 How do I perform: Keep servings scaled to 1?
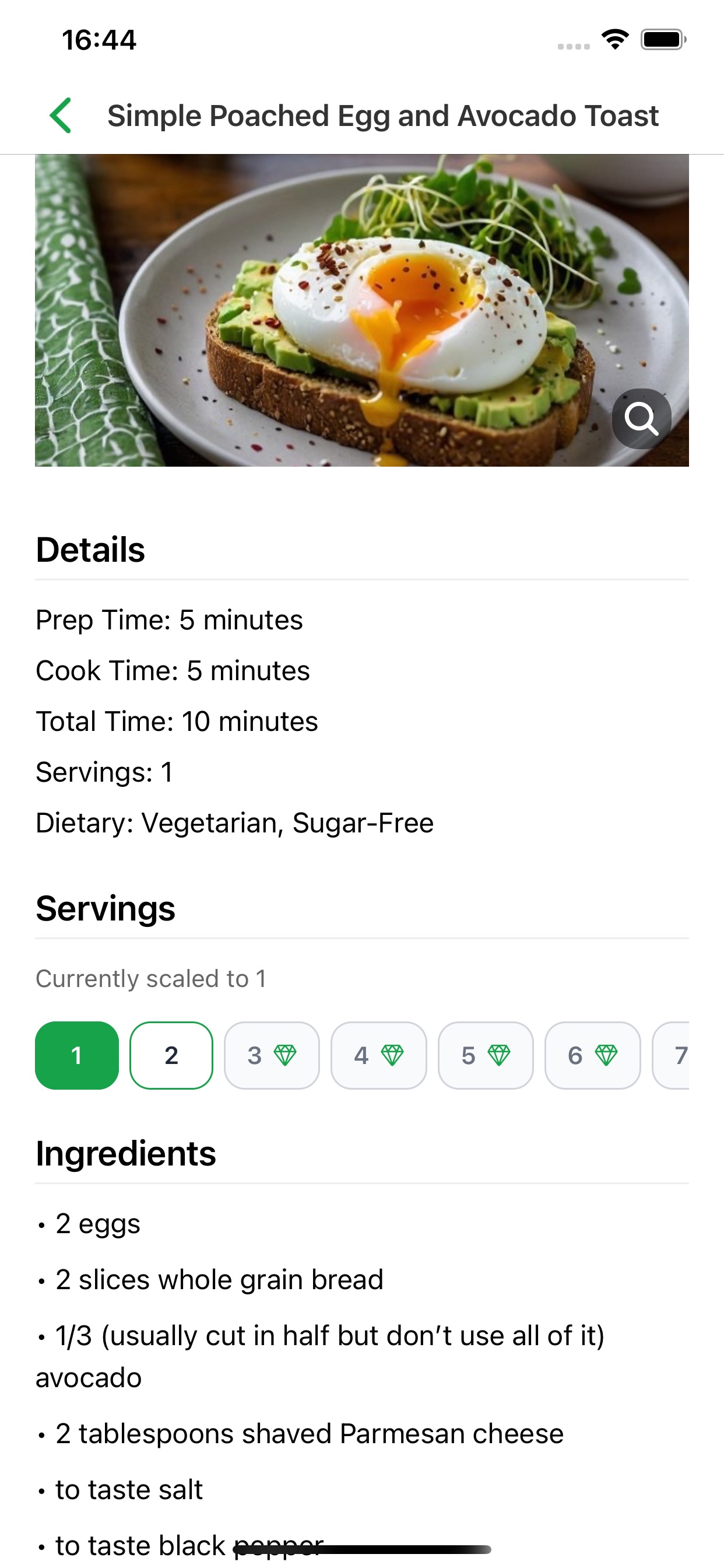76,1055
